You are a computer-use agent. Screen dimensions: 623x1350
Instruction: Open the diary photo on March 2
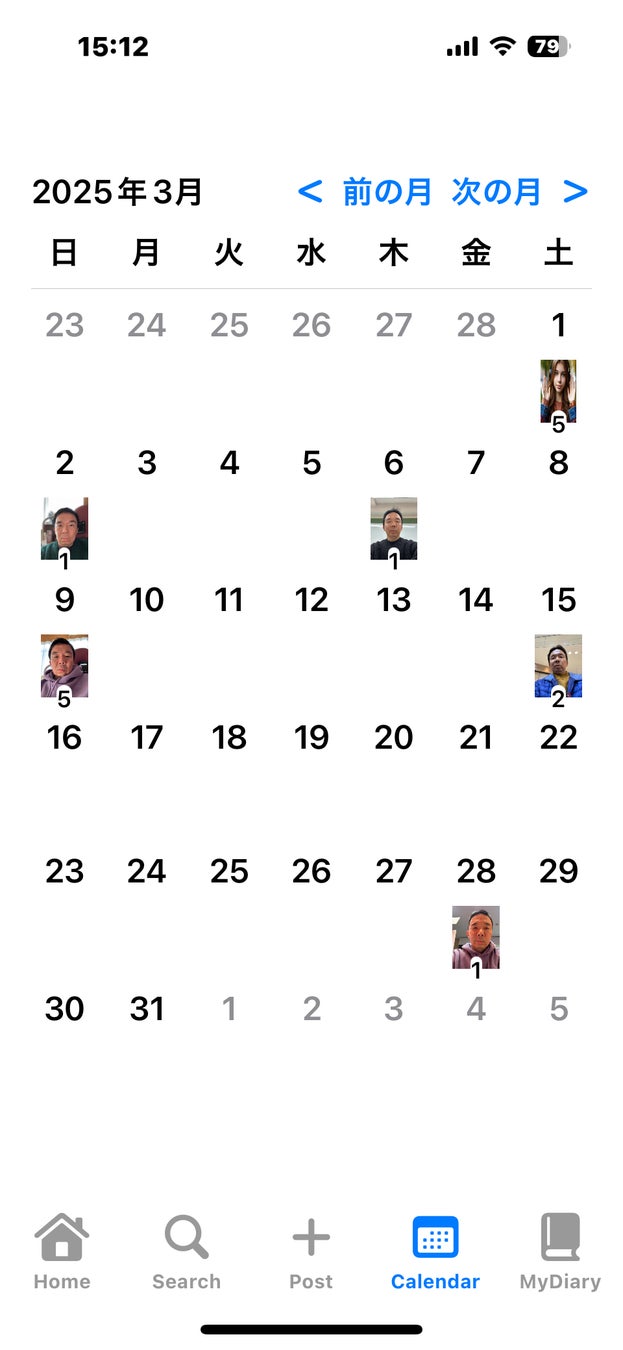64,528
